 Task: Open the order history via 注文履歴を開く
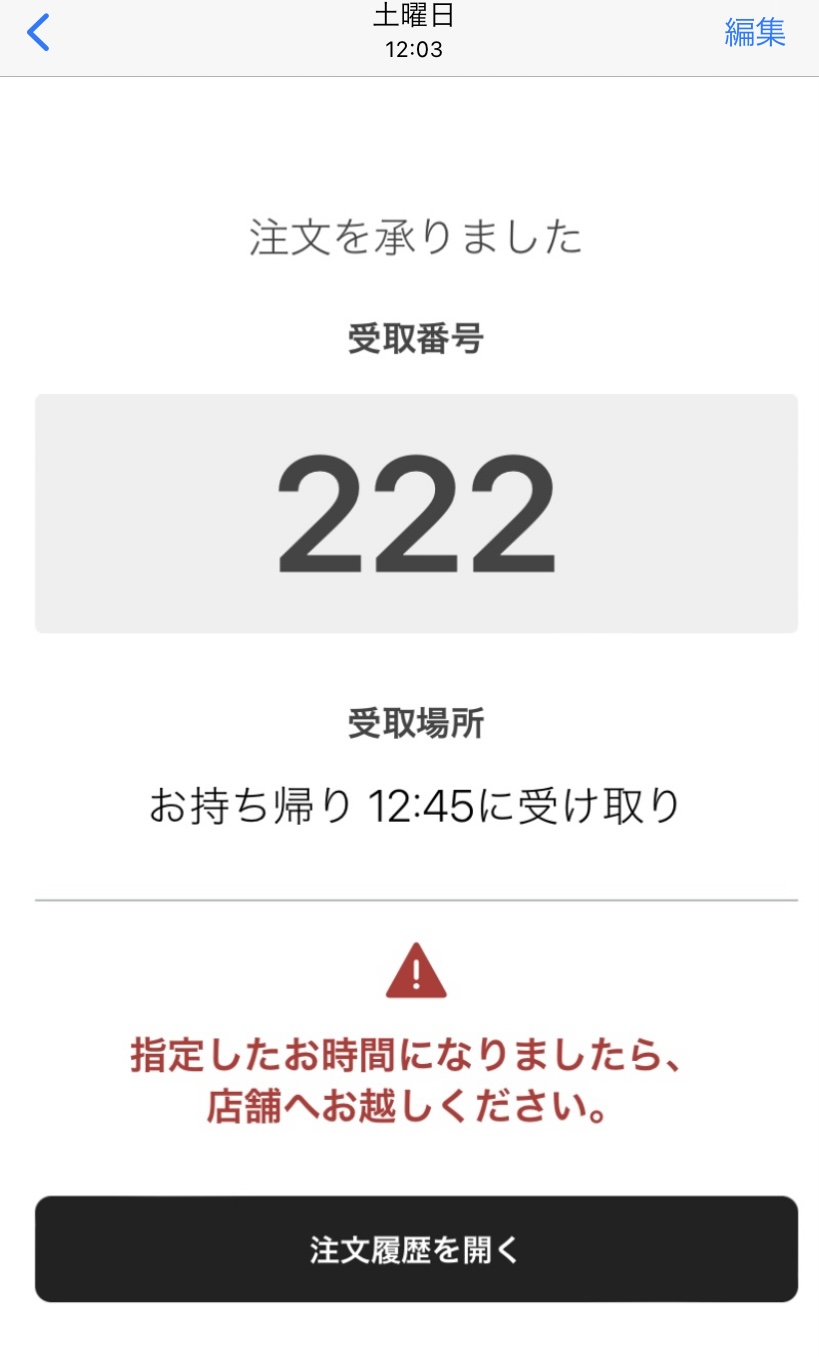(x=416, y=1249)
